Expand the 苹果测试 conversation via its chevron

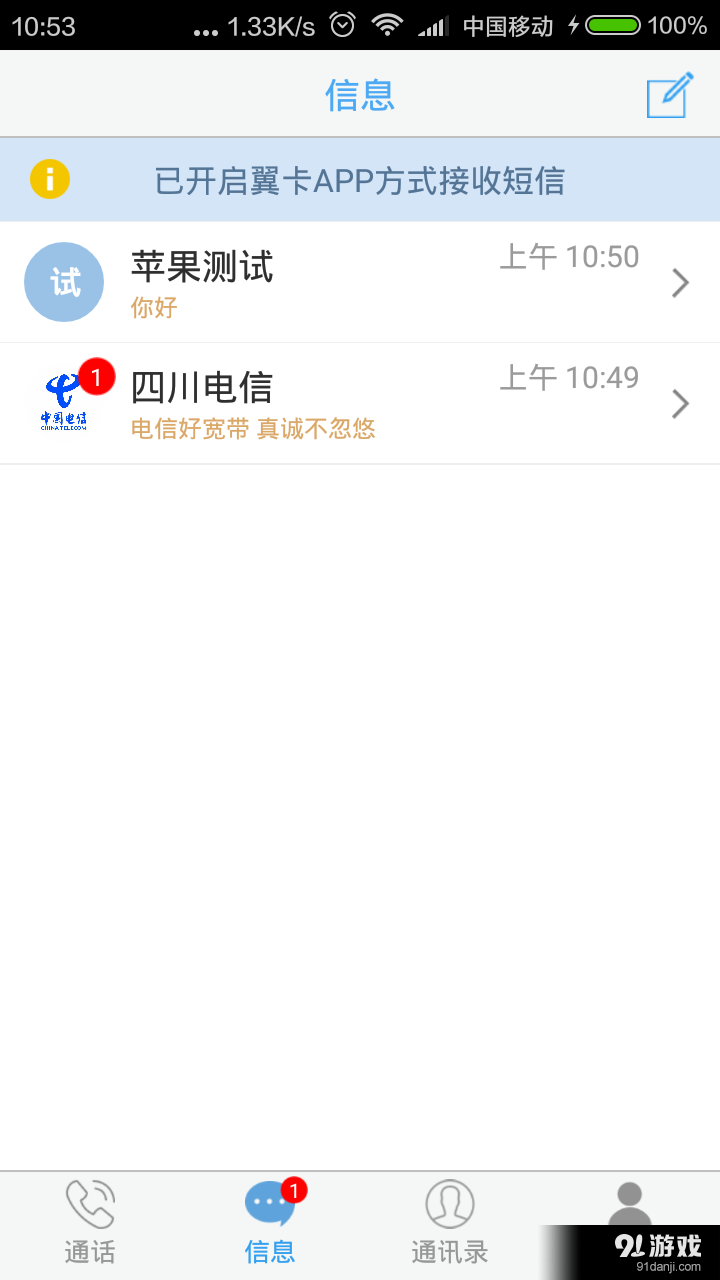679,282
